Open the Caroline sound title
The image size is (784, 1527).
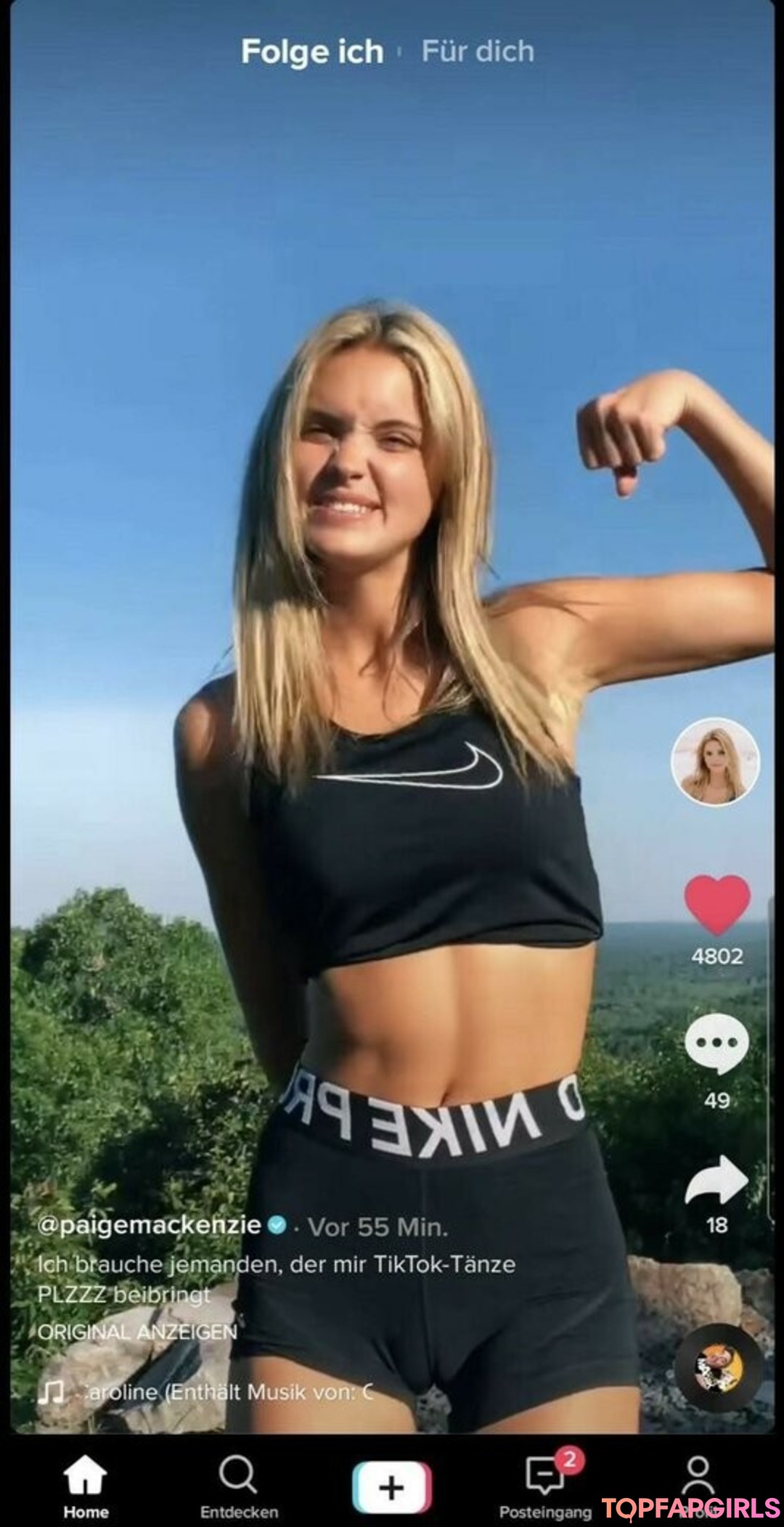tap(225, 1391)
